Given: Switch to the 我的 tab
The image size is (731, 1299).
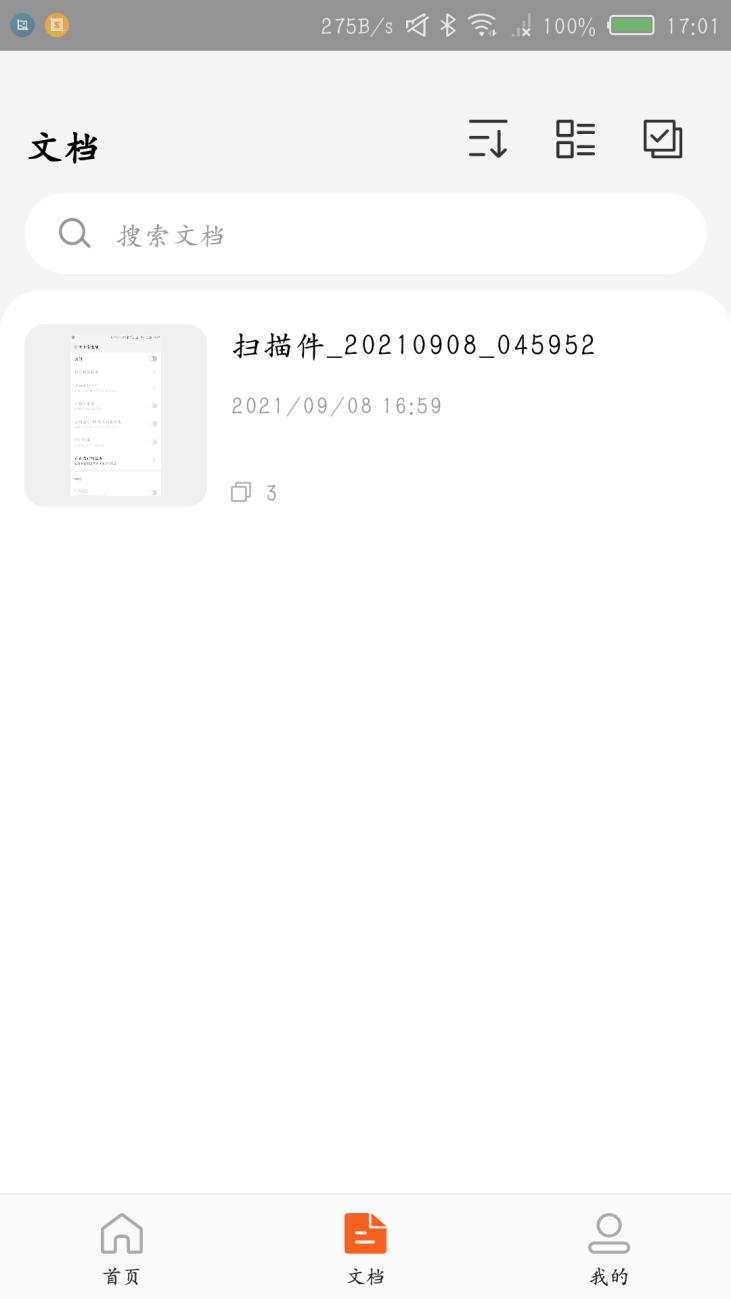Looking at the screenshot, I should 610,1247.
